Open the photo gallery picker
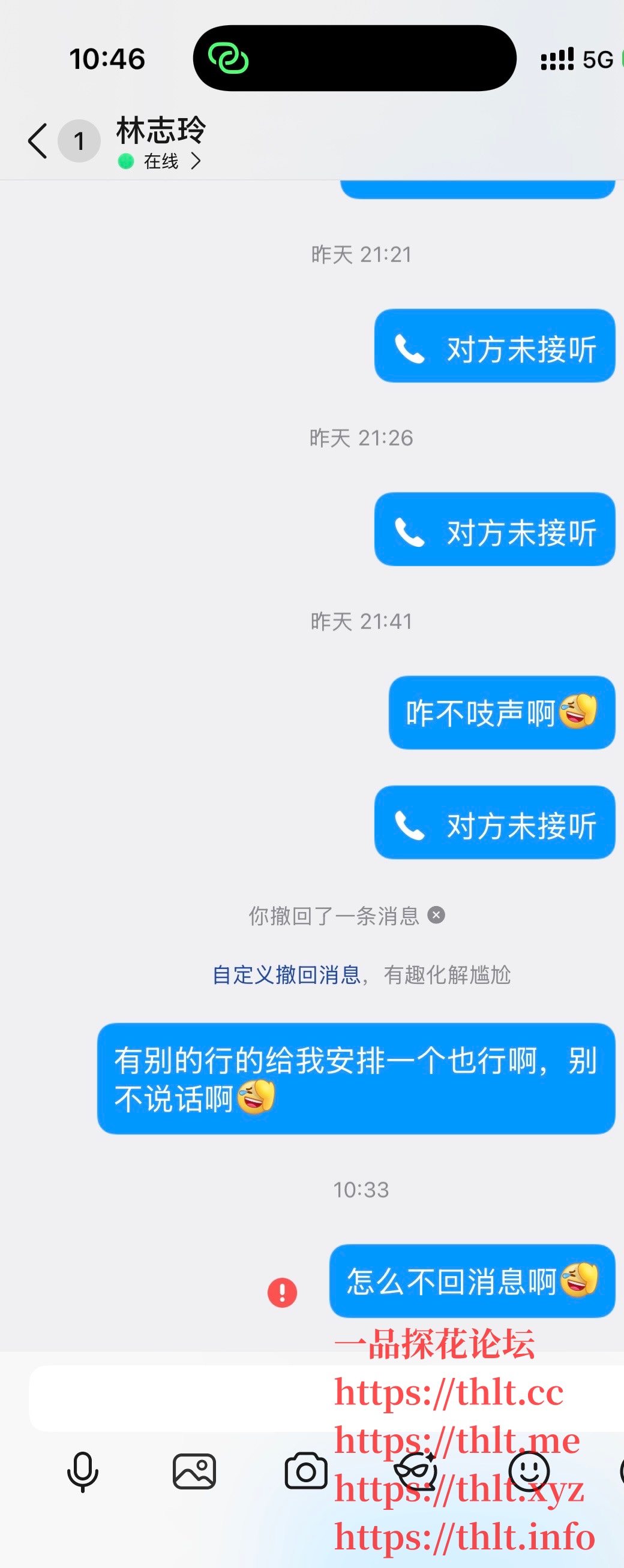 pos(194,1472)
